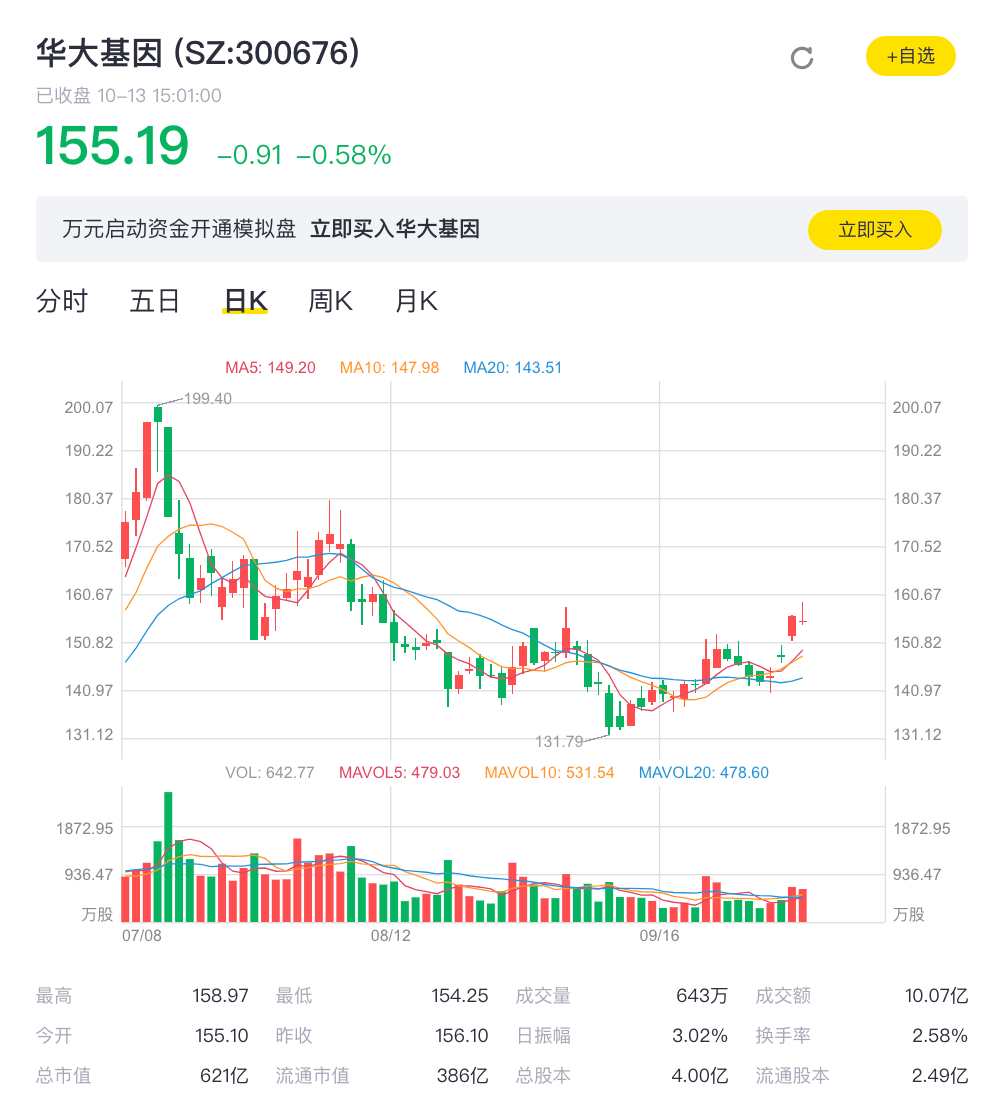Viewport: 1004px width, 1112px height.
Task: Toggle the MA20 moving average line
Action: [x=512, y=367]
